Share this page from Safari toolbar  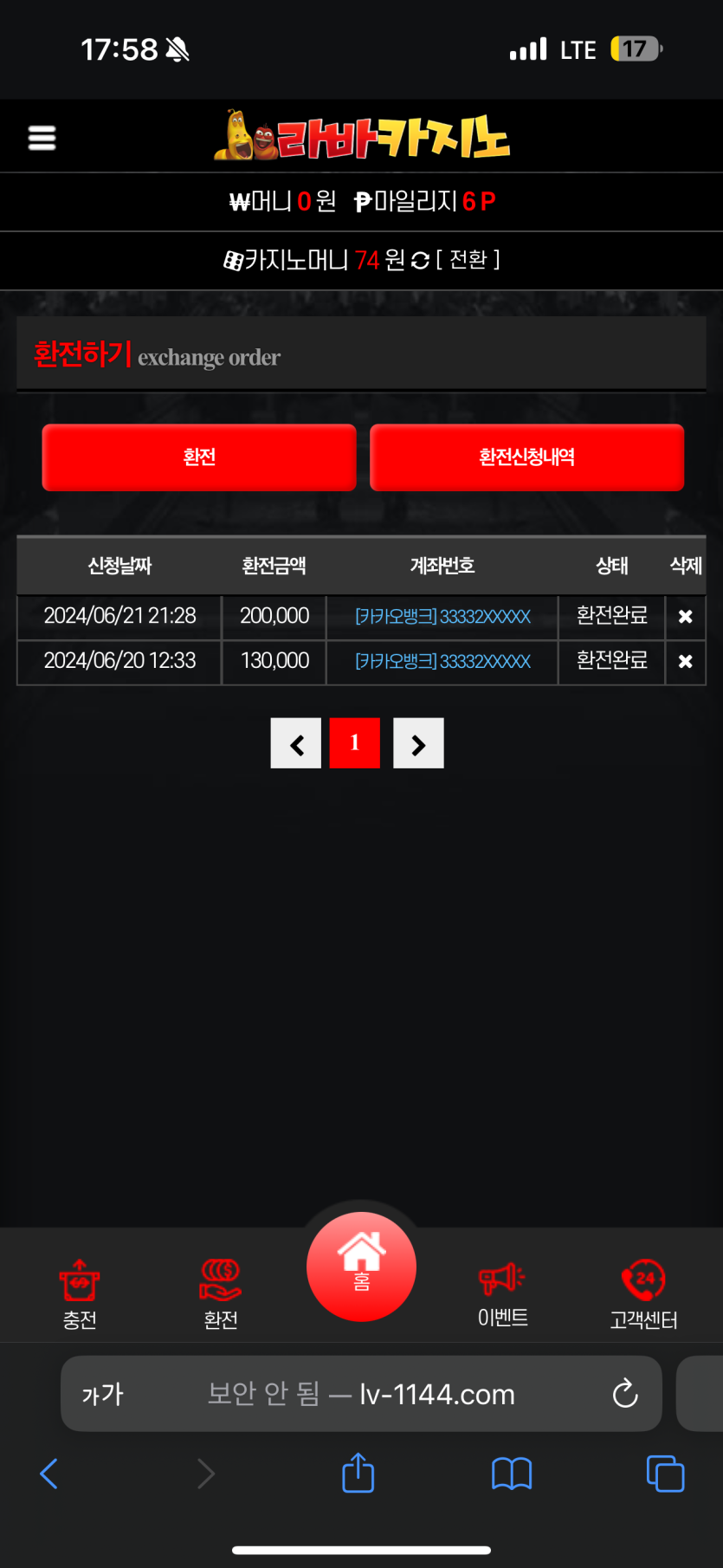tap(358, 1474)
